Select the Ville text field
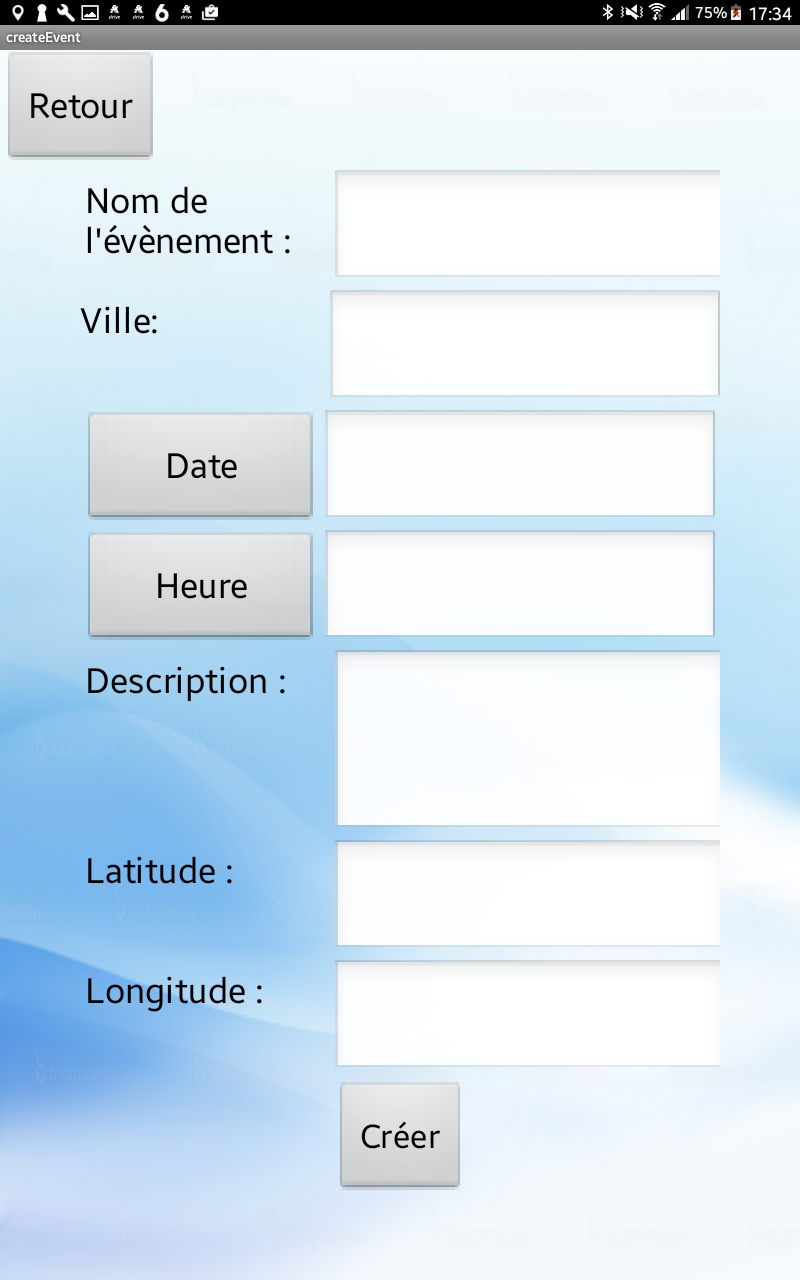The image size is (800, 1280). click(x=525, y=343)
